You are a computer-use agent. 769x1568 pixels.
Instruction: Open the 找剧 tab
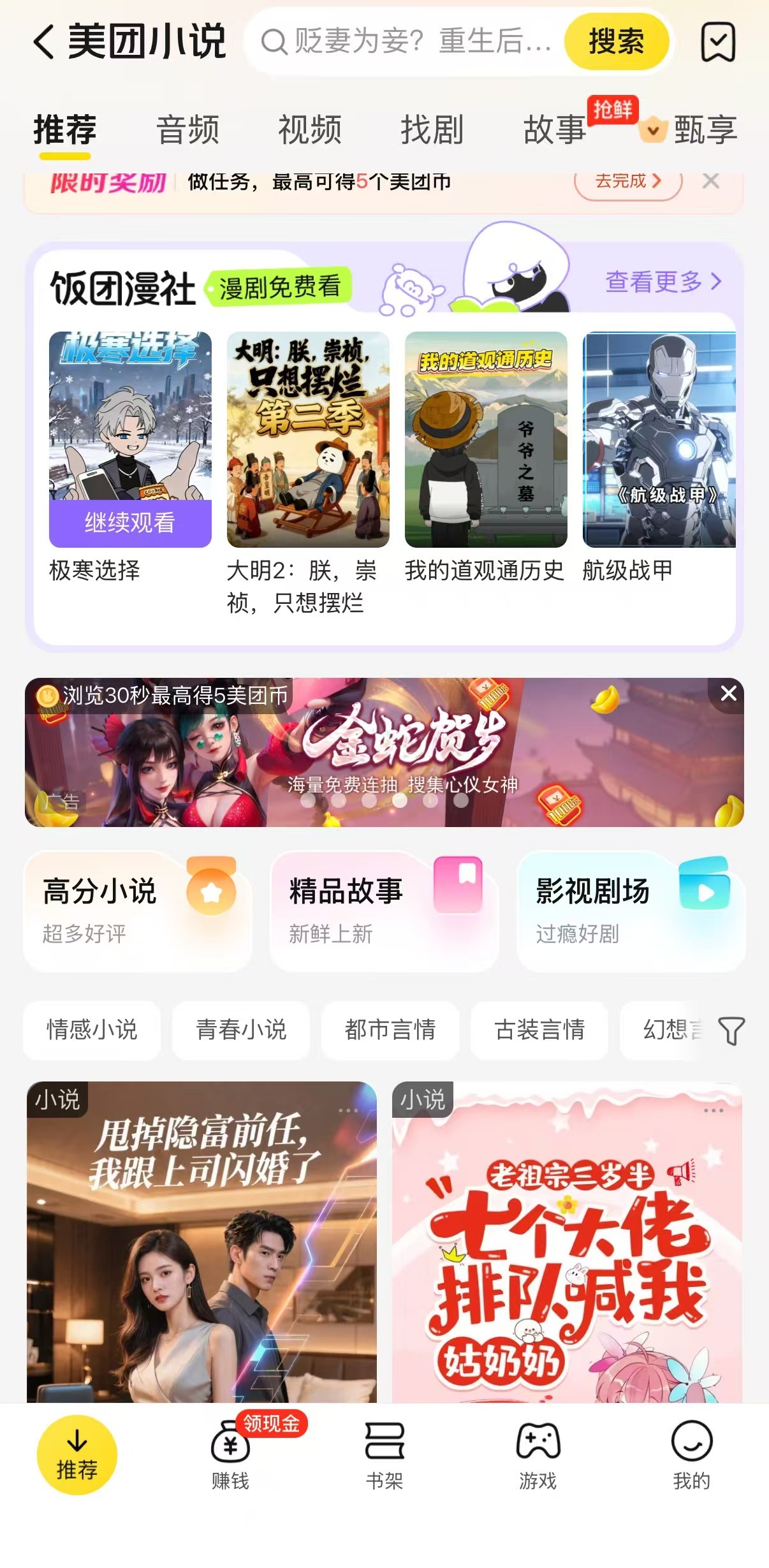coord(432,130)
